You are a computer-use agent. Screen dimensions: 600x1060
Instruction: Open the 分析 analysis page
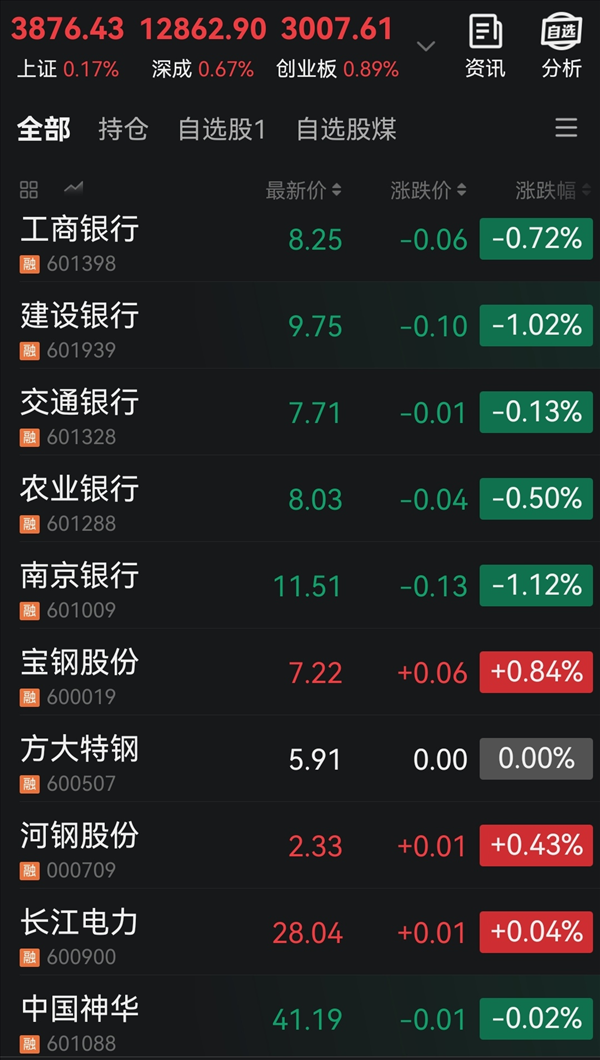(561, 46)
